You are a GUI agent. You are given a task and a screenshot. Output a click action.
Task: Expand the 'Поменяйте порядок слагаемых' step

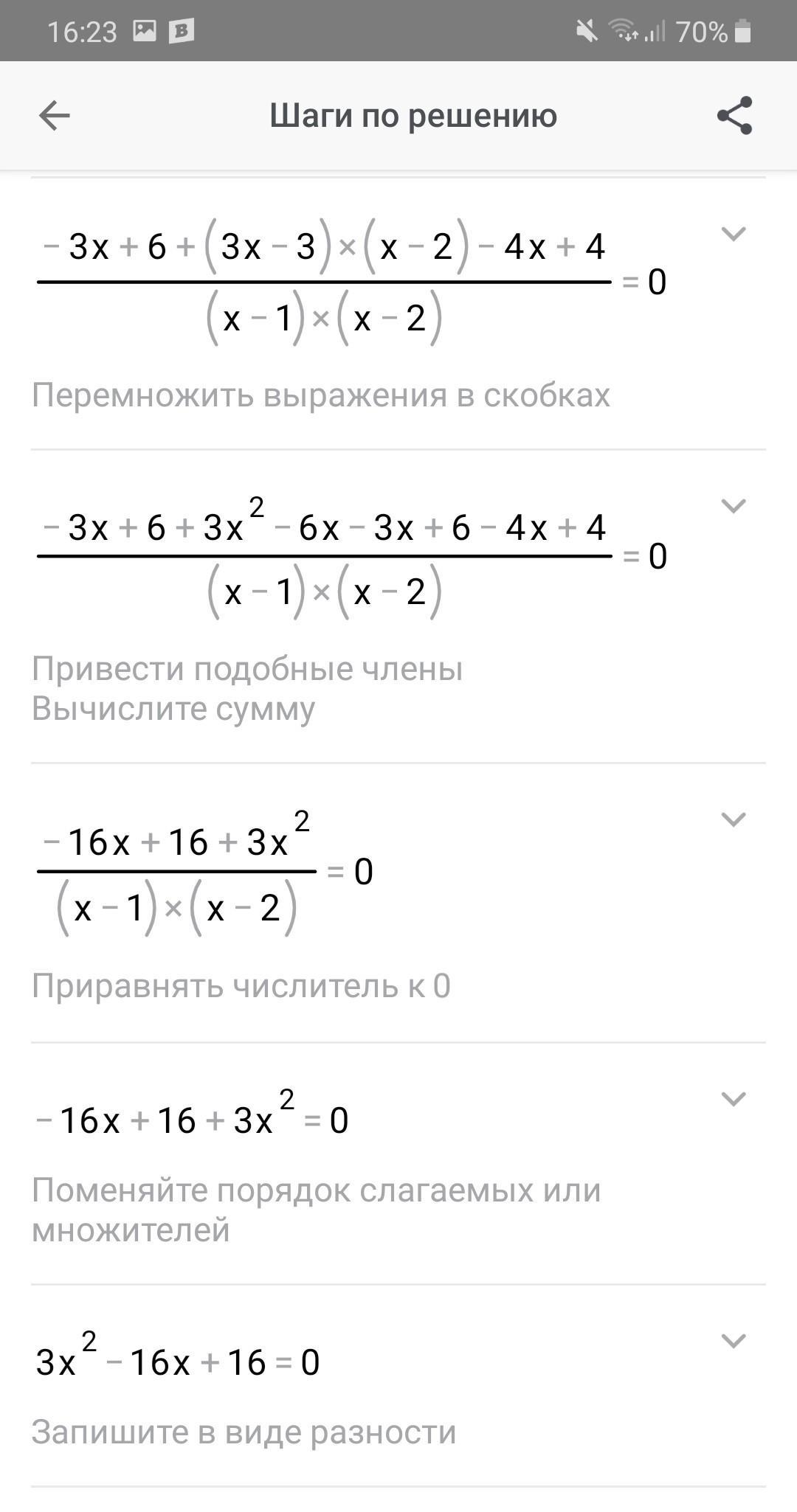[733, 1099]
